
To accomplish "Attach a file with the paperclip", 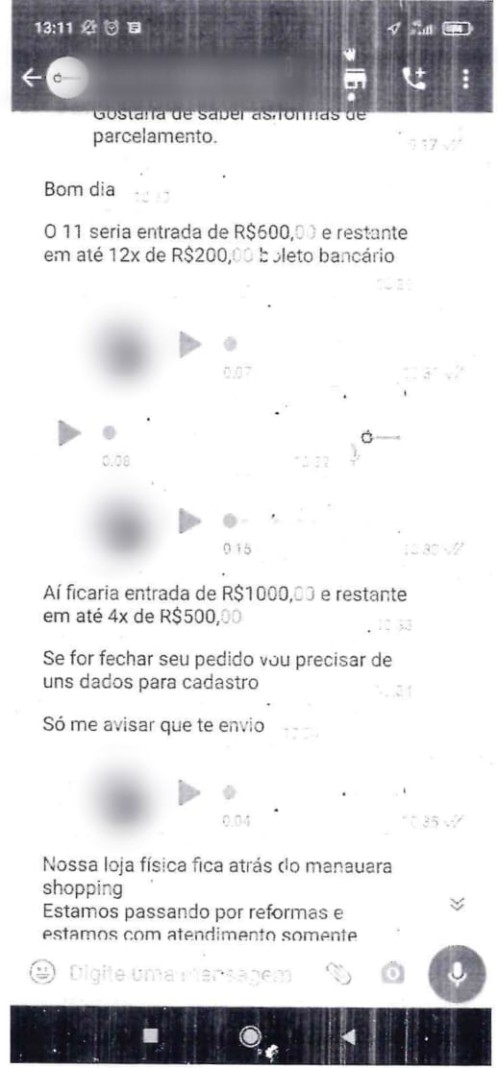I will (339, 974).
